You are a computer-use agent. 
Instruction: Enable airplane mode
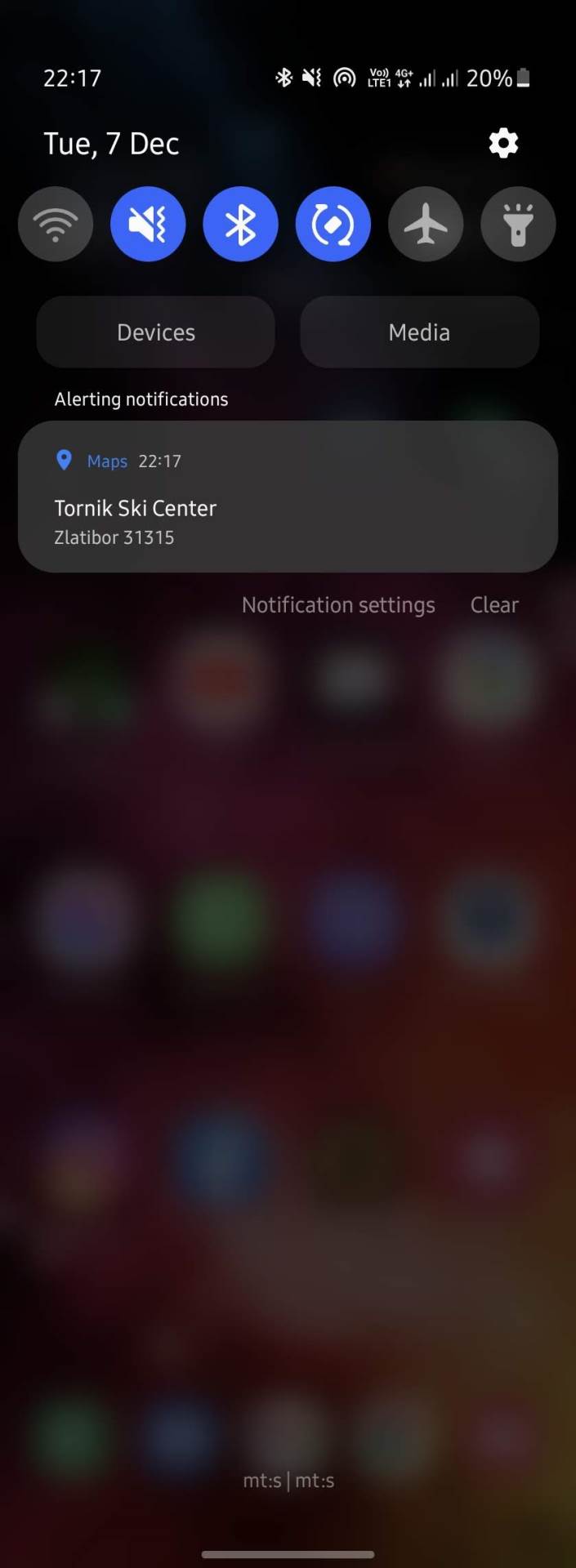click(426, 224)
